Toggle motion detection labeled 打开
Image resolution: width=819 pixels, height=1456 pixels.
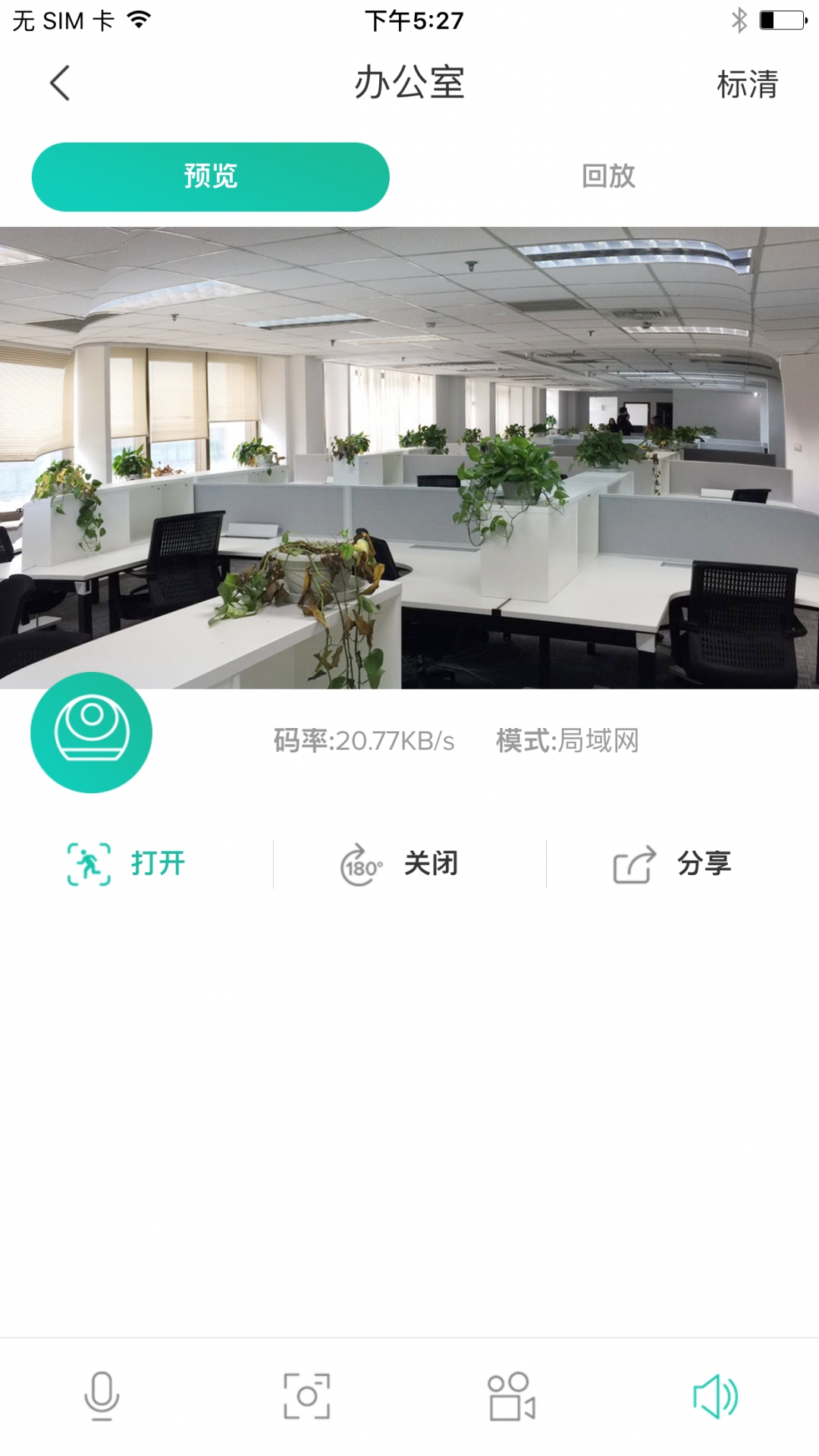coord(127,864)
